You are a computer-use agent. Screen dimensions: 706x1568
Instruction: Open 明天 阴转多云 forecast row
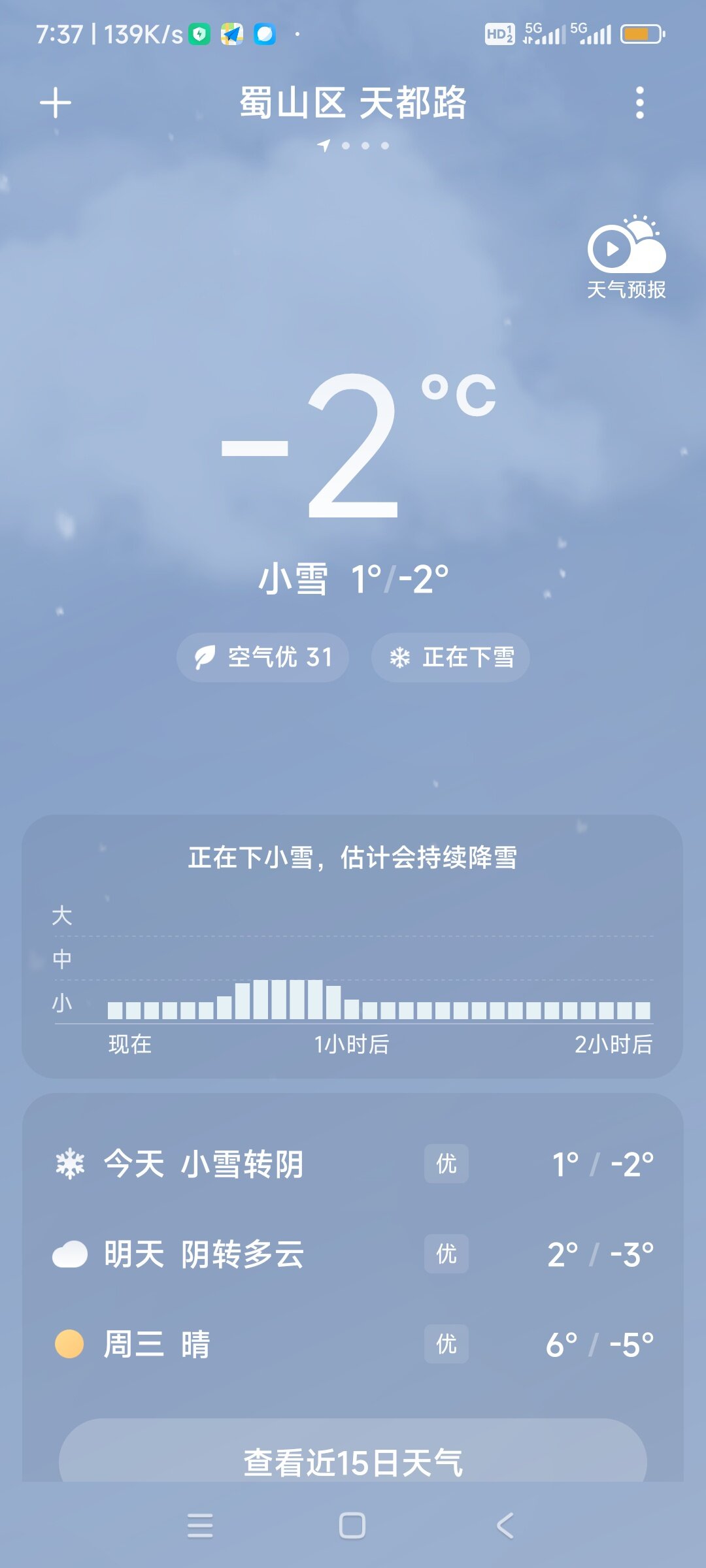pyautogui.click(x=353, y=1254)
